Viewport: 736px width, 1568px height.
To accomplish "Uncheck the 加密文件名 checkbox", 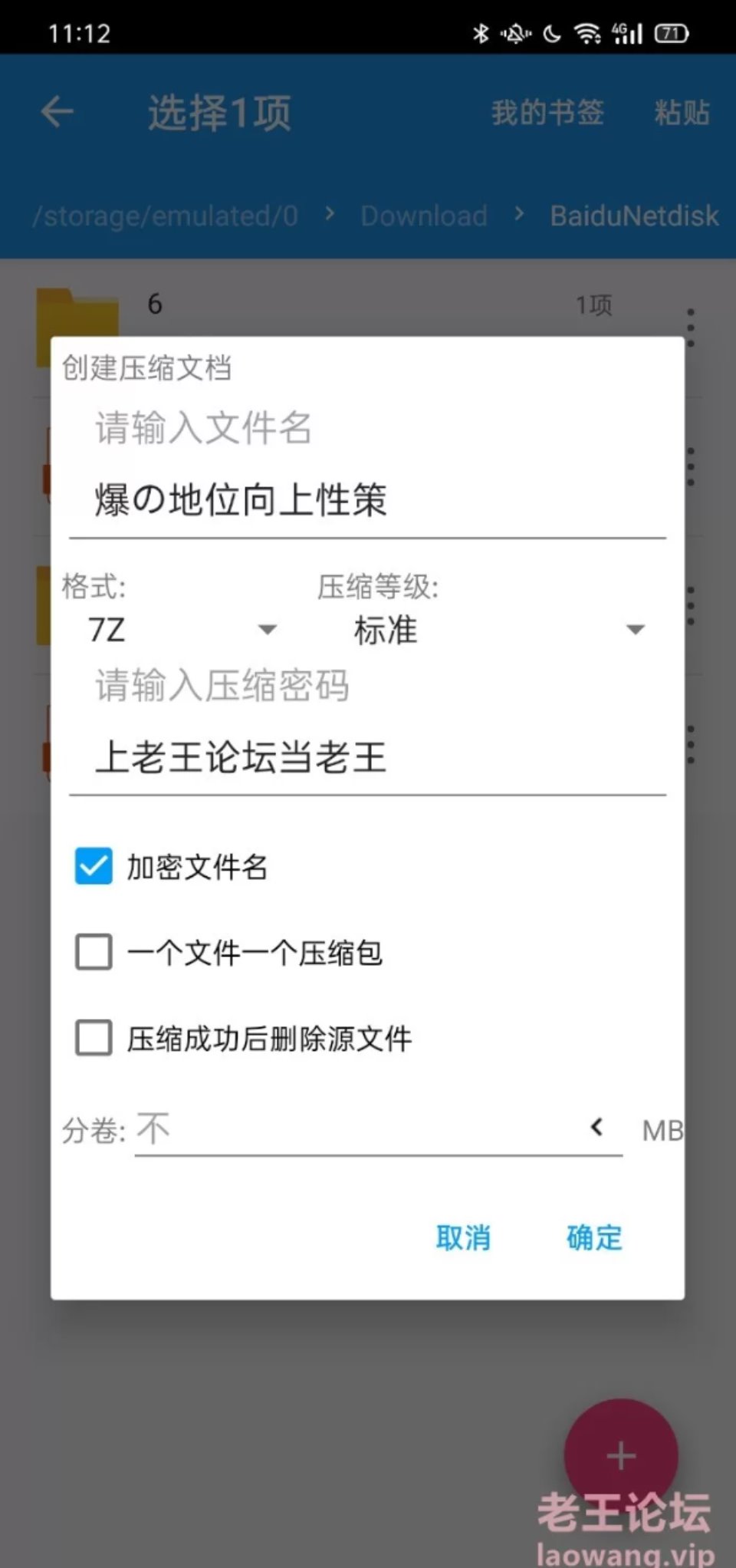I will click(94, 867).
